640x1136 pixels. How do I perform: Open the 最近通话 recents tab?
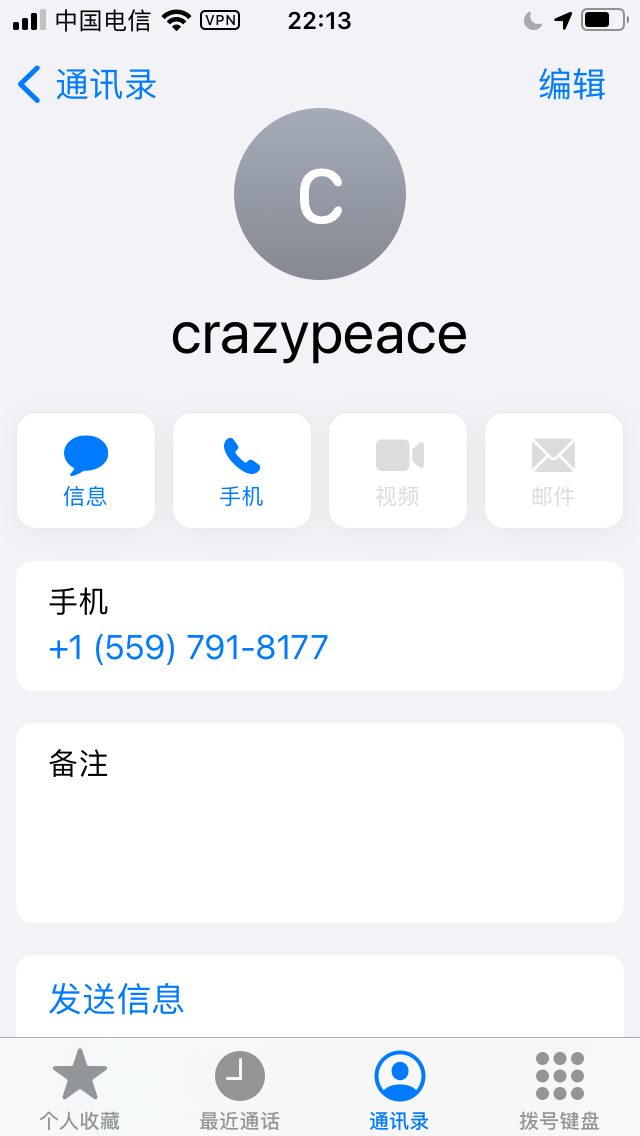point(240,1090)
